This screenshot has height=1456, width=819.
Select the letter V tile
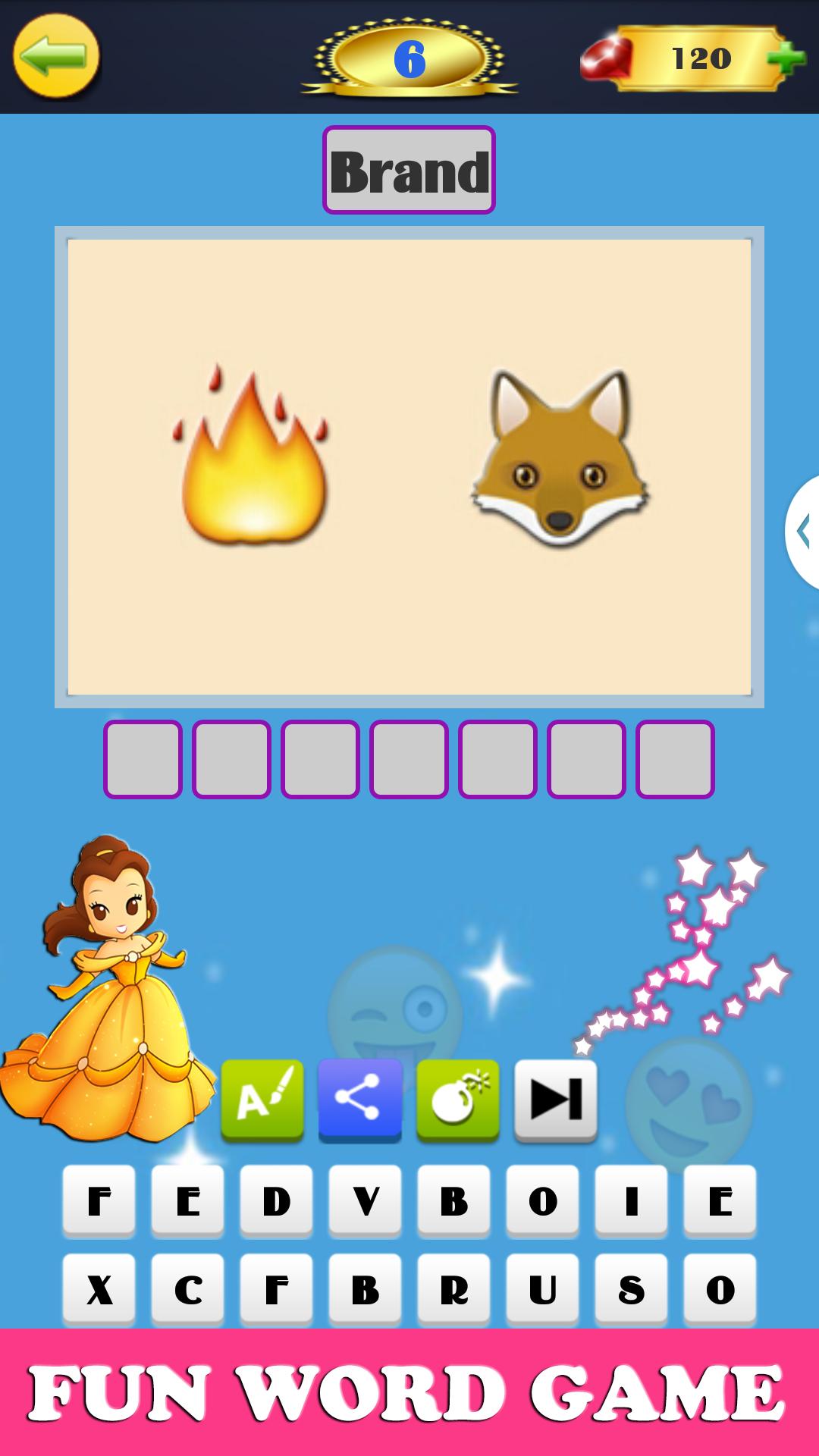click(365, 1201)
